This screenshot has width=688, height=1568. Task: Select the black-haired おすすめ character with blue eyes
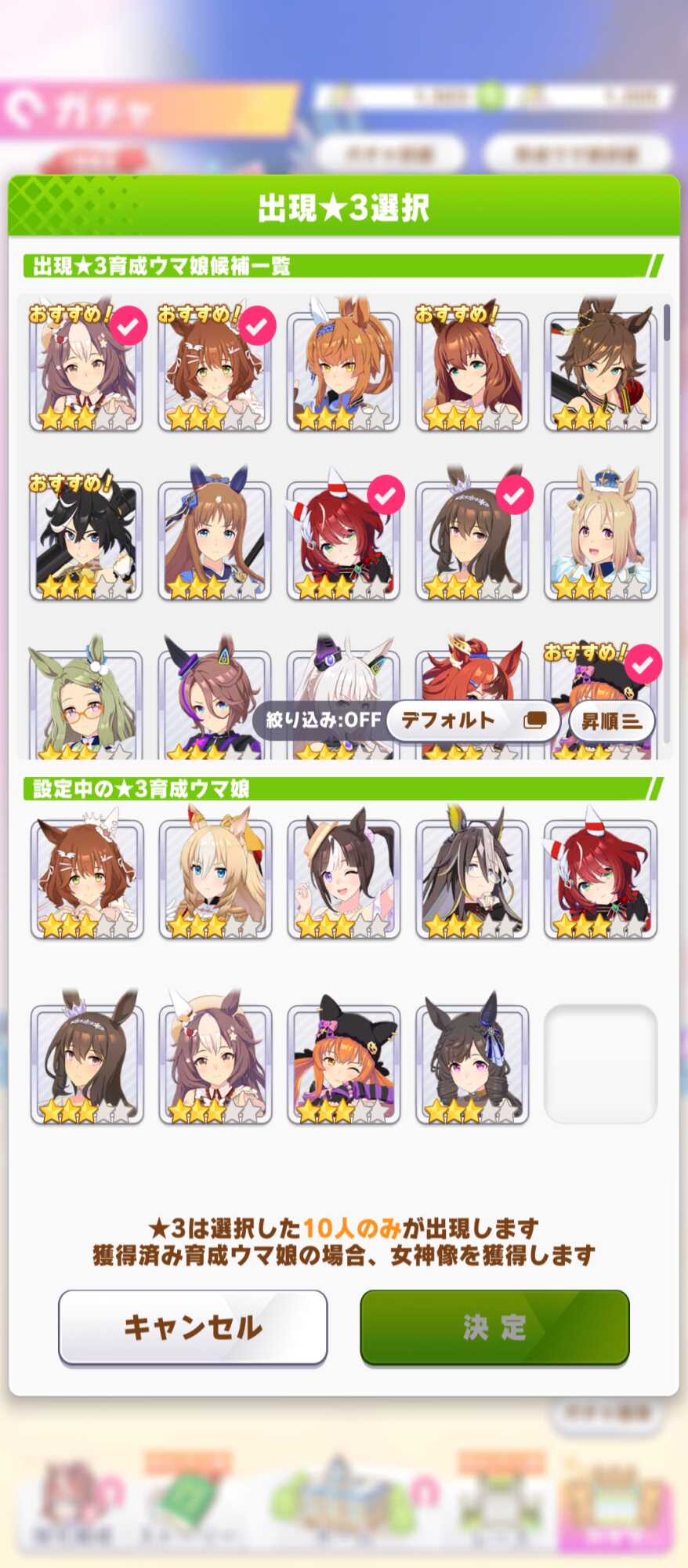pyautogui.click(x=86, y=537)
